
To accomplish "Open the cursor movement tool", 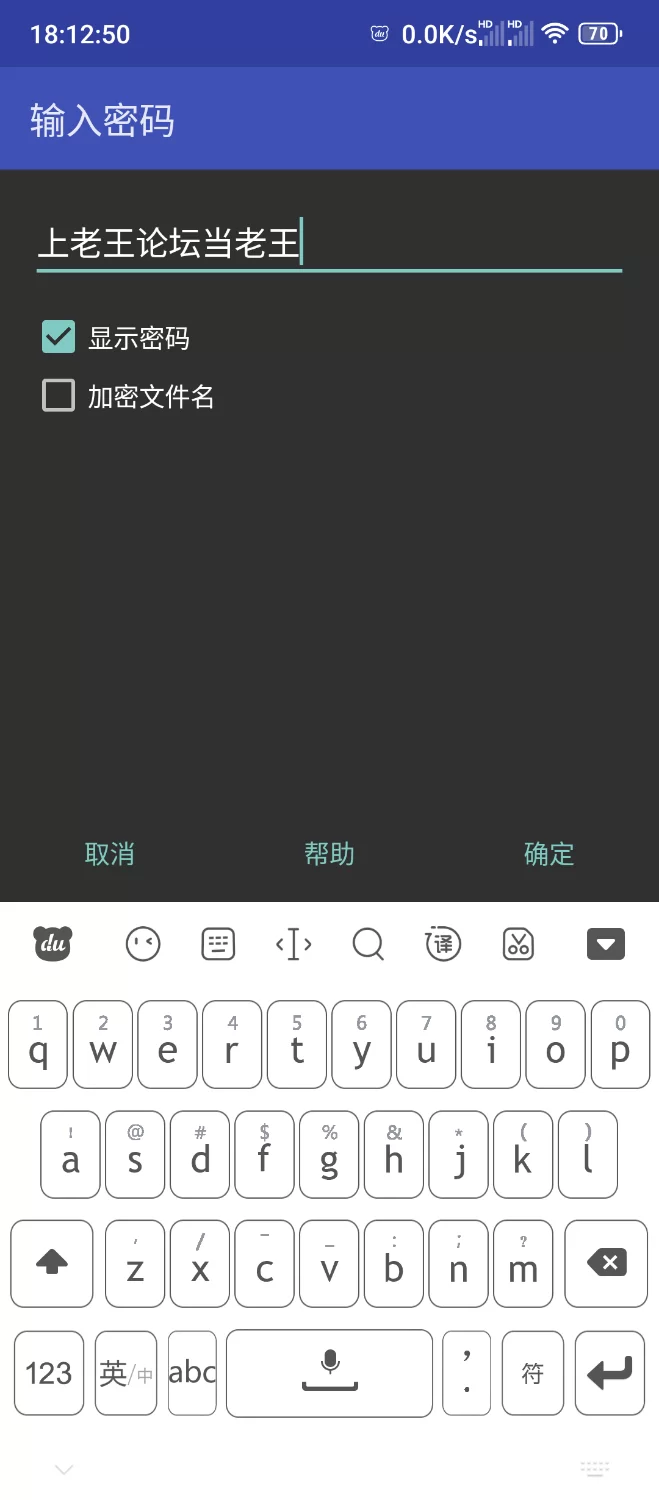I will pyautogui.click(x=293, y=943).
